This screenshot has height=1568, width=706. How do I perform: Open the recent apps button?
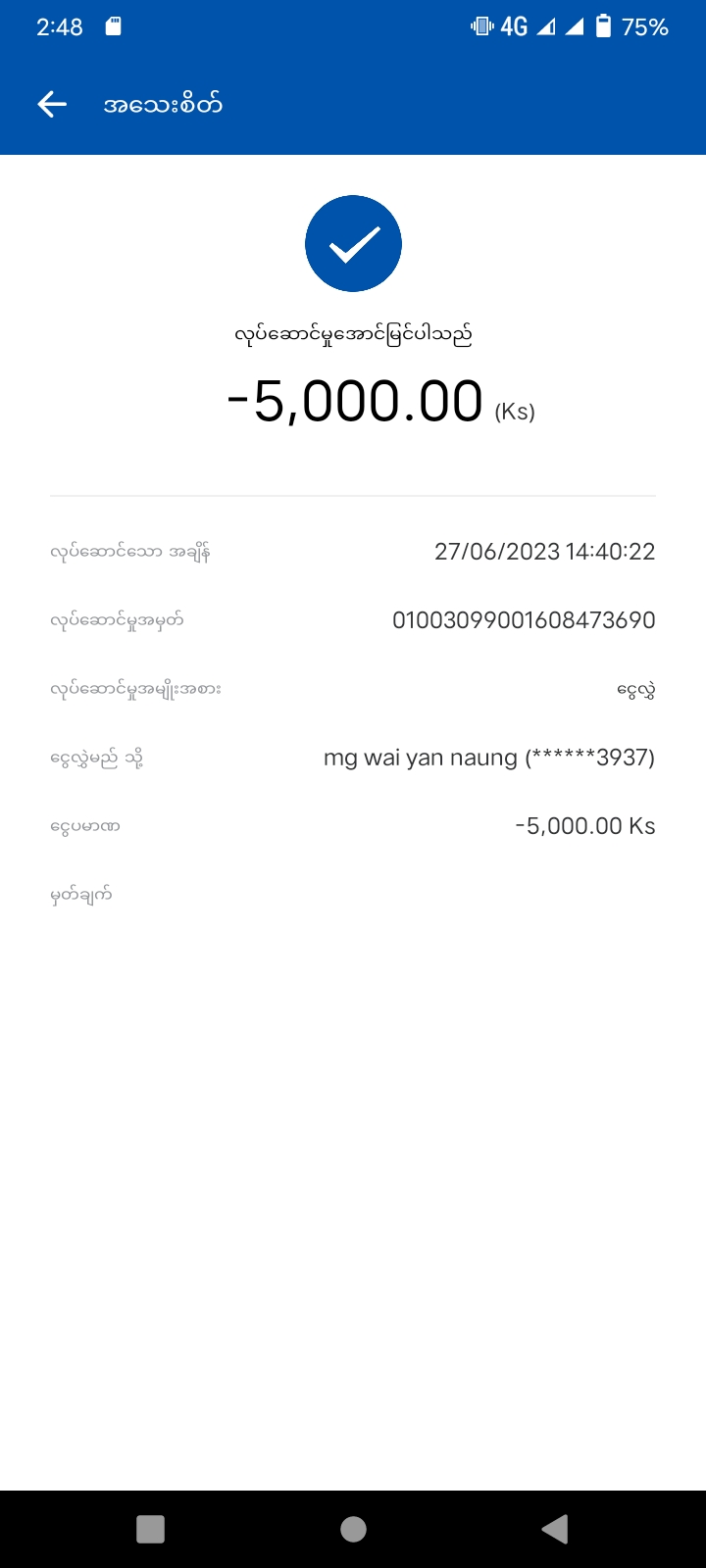[150, 1529]
